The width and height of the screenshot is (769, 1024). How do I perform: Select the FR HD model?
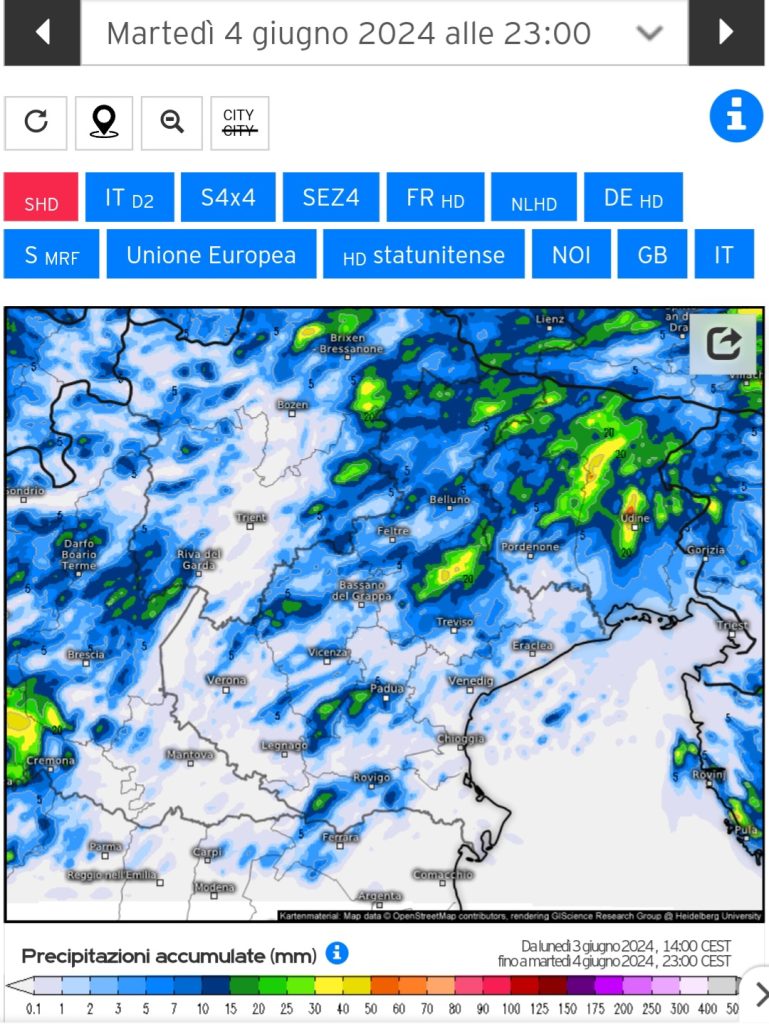point(435,197)
